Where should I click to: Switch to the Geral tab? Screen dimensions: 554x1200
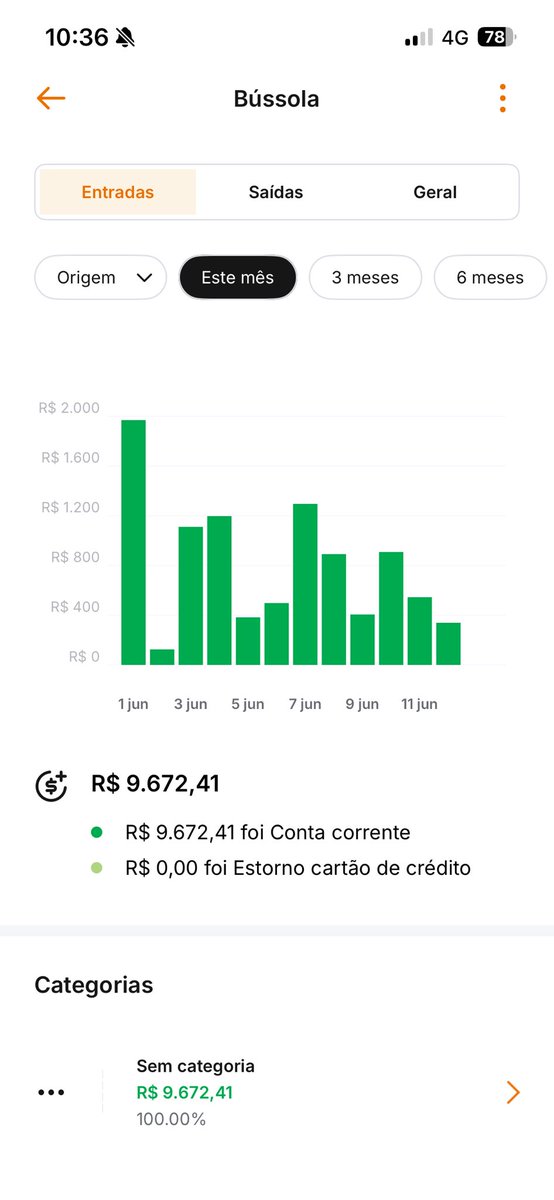[435, 192]
